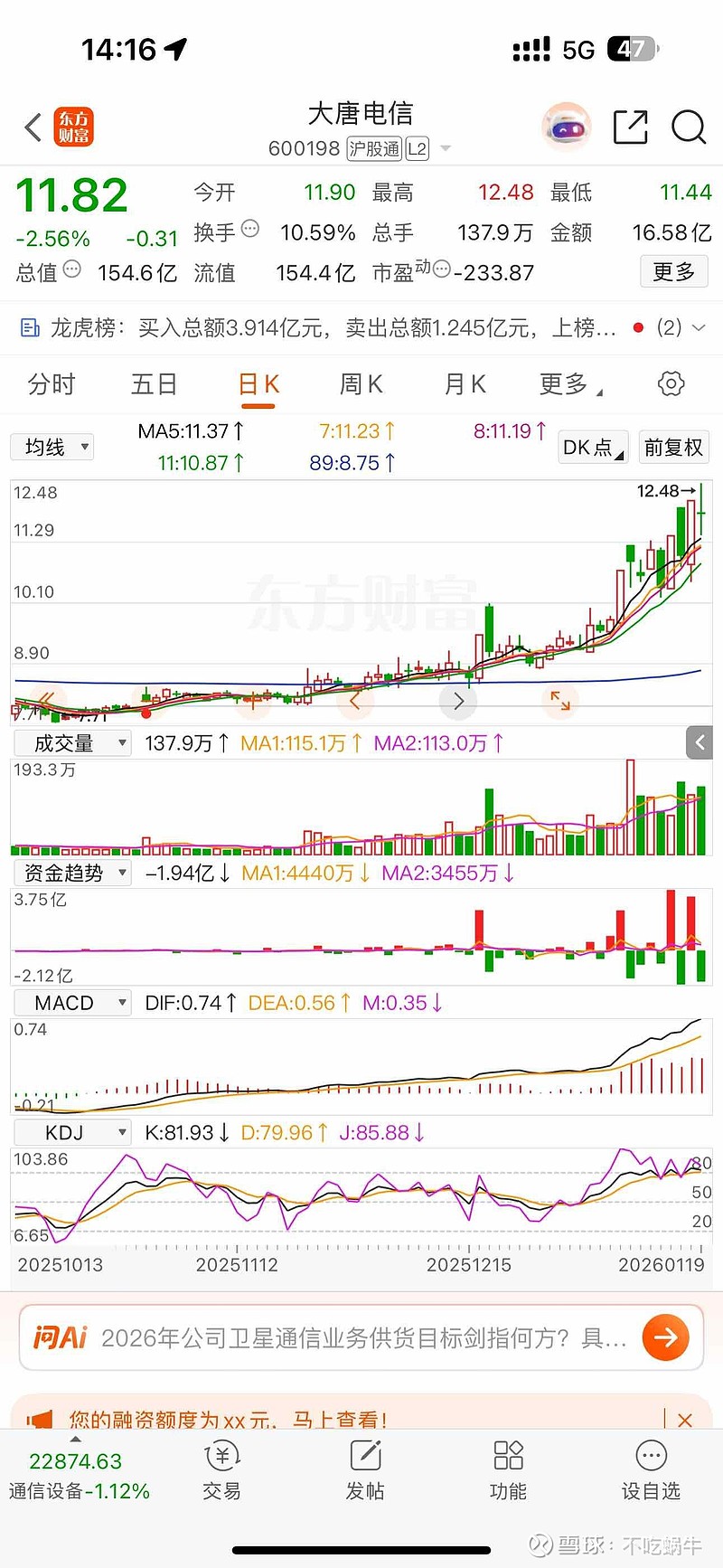
Task: Open the 均线 indicator dropdown
Action: (x=52, y=447)
